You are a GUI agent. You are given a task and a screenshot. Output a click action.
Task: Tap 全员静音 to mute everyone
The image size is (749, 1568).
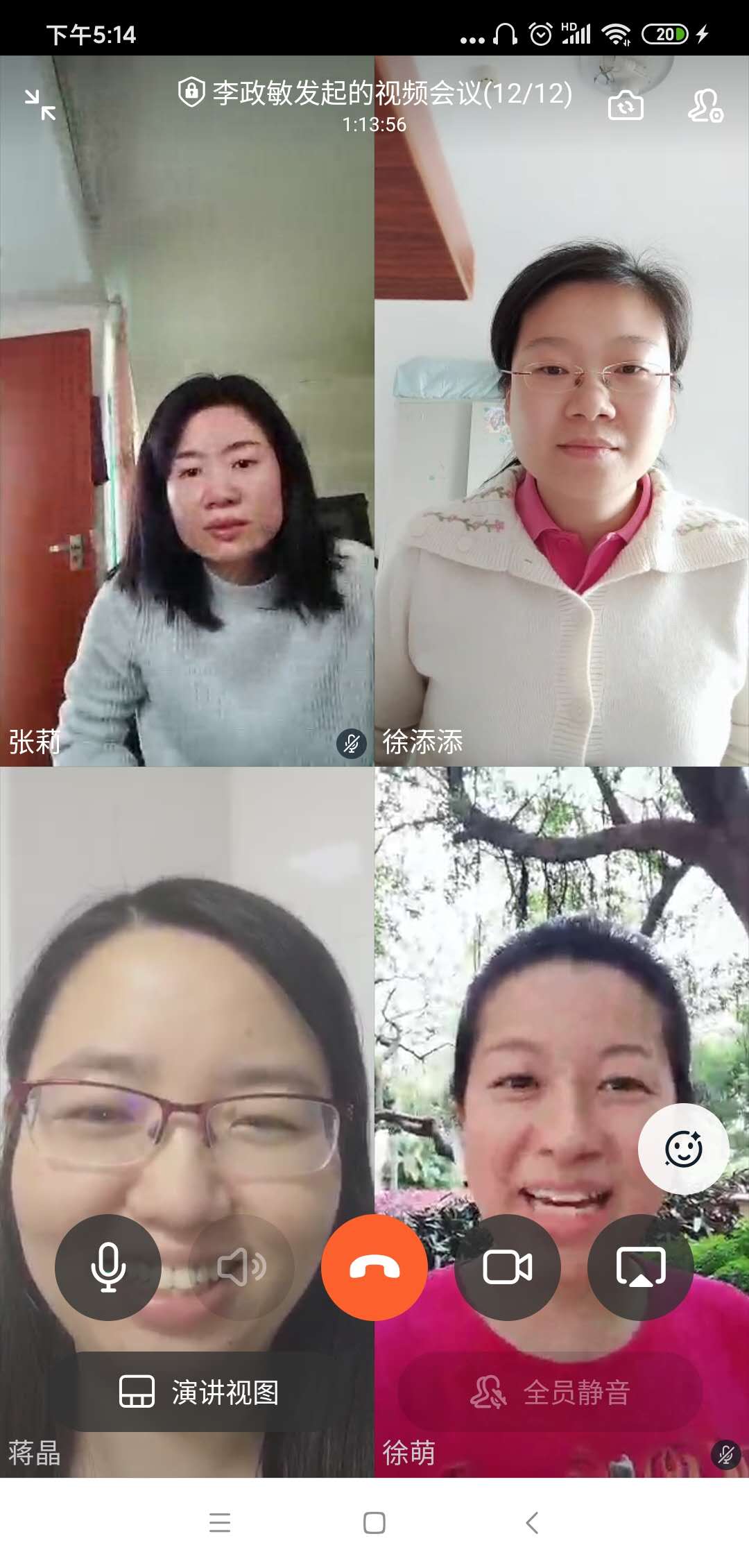point(550,1392)
